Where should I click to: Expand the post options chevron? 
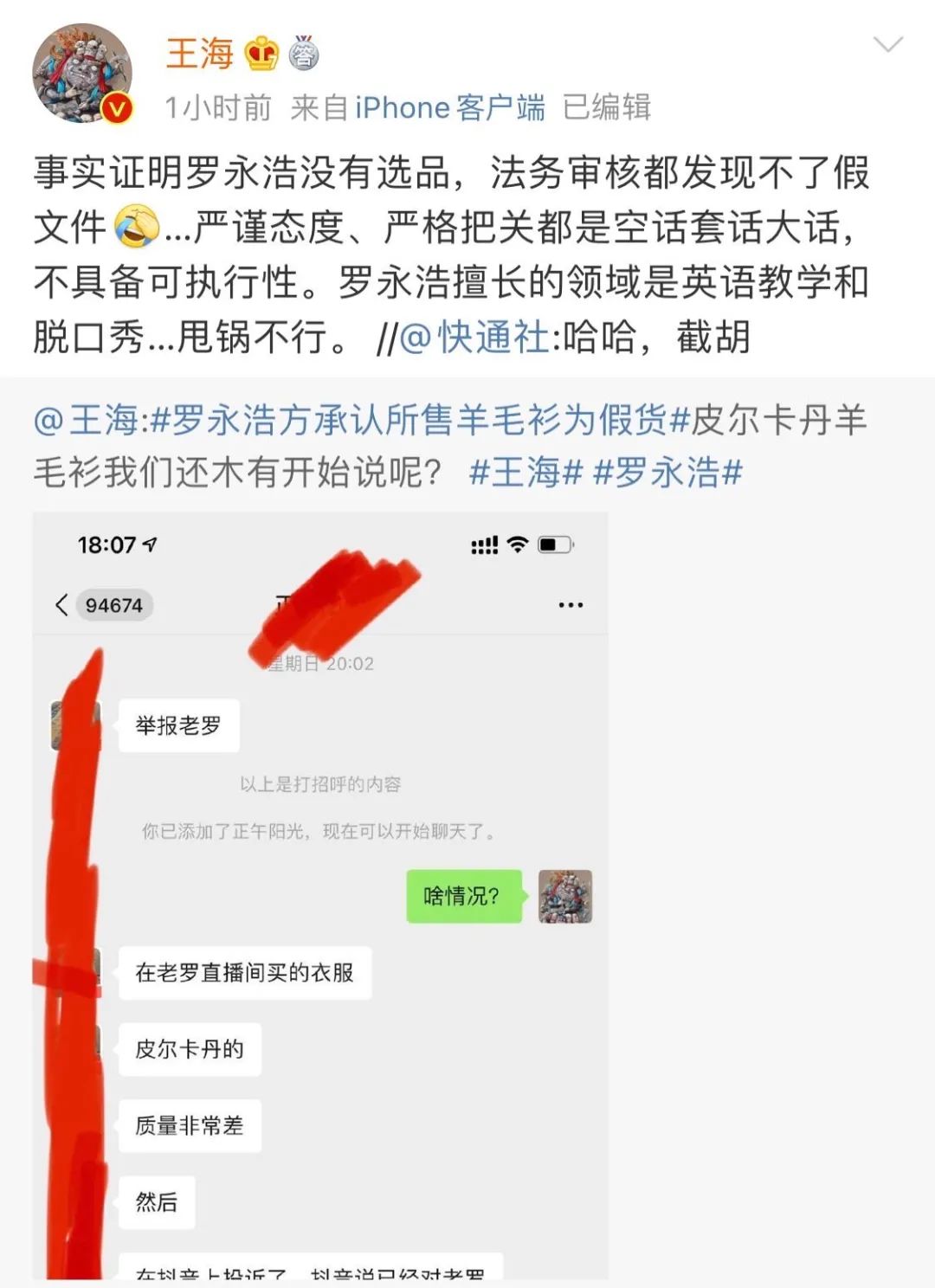coord(888,45)
